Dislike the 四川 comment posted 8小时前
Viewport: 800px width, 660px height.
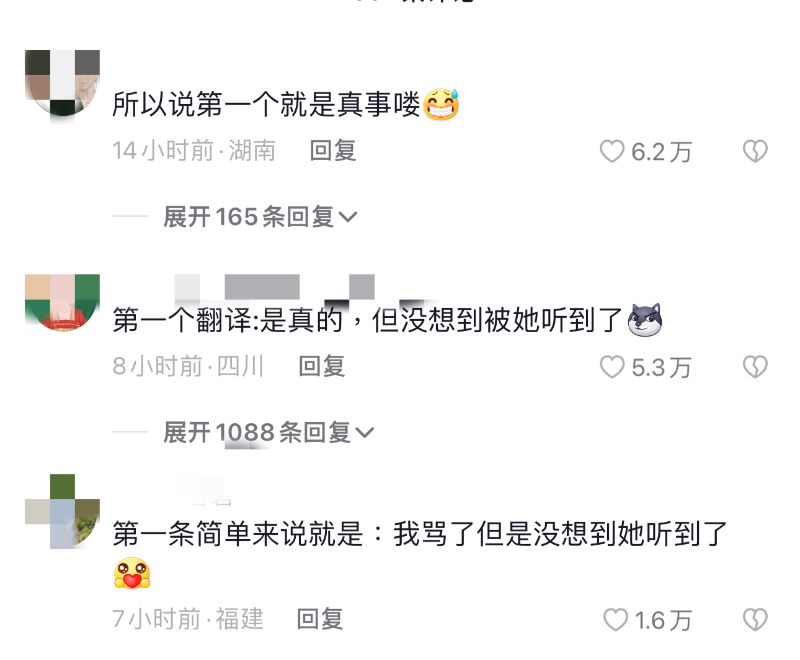click(754, 368)
